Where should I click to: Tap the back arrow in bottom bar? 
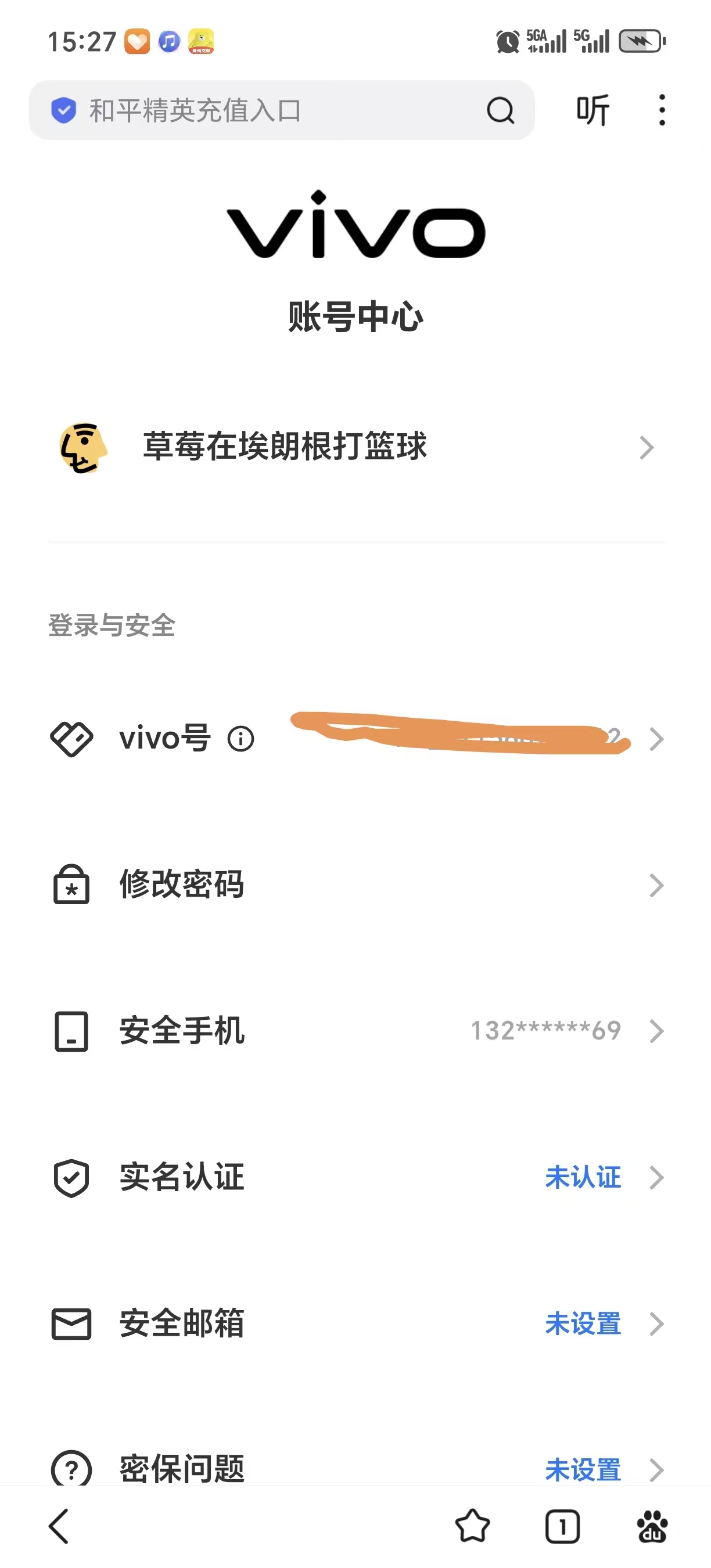[x=59, y=1527]
